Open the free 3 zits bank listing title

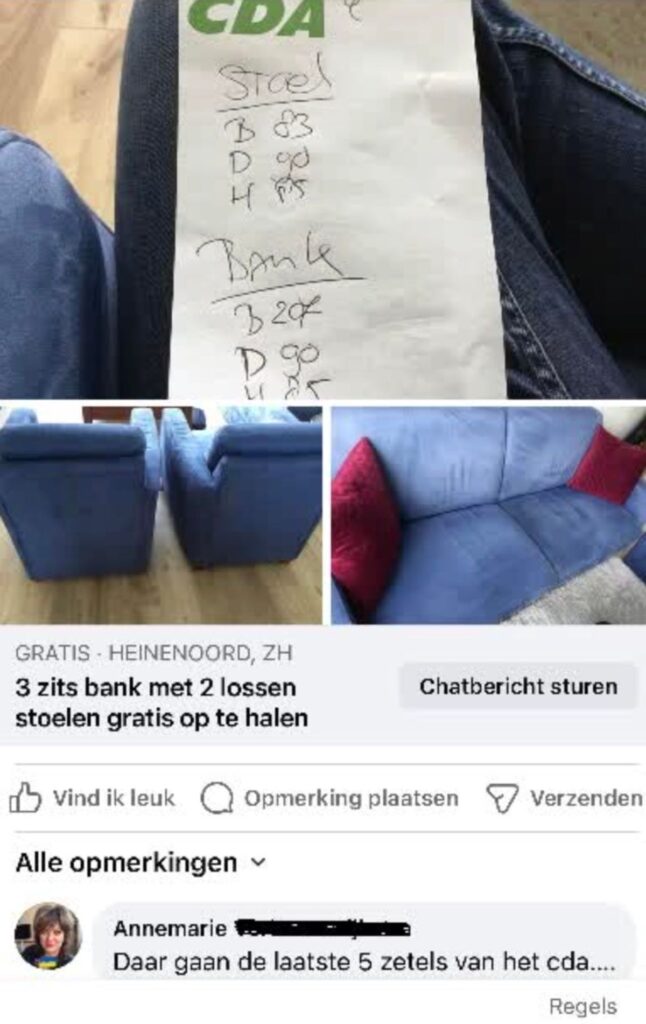(161, 703)
